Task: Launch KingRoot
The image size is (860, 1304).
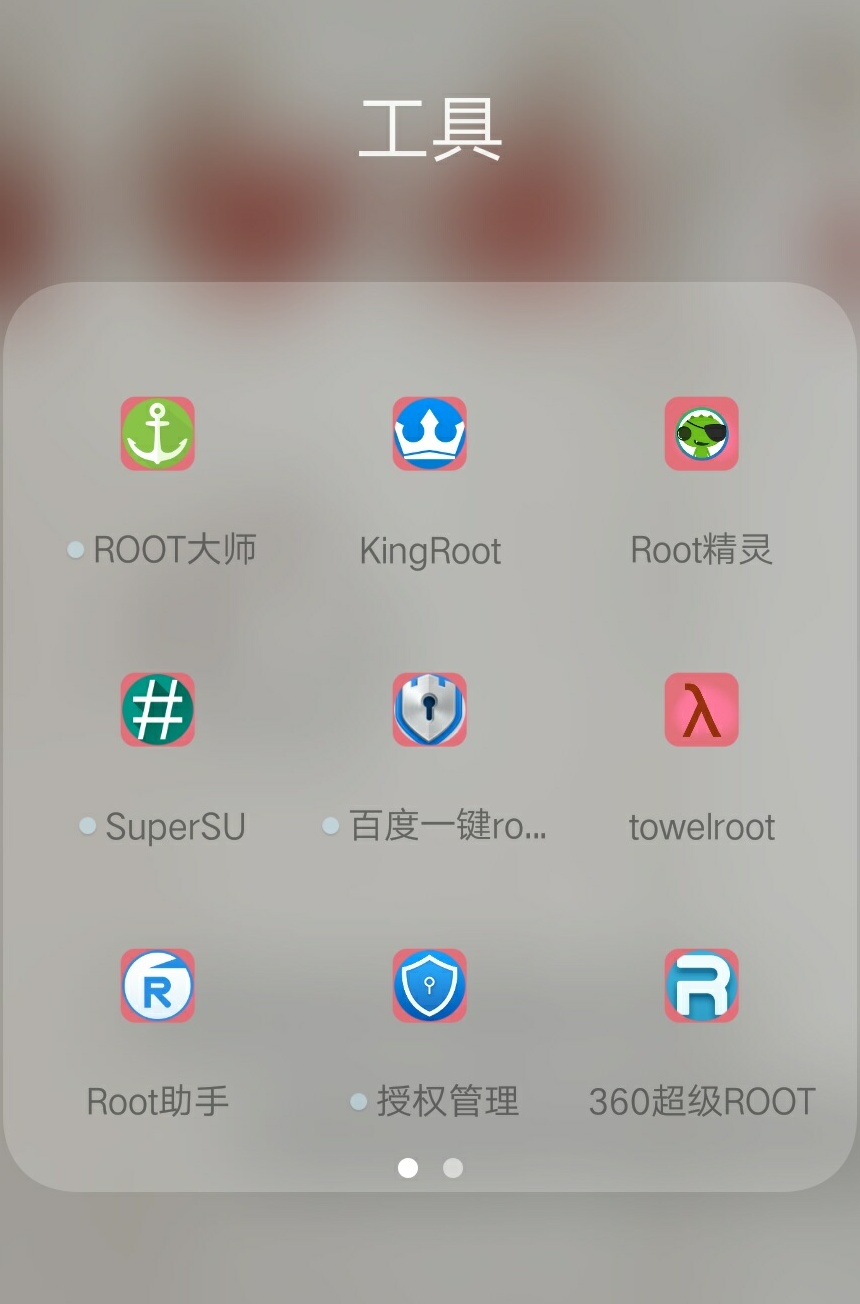Action: pyautogui.click(x=429, y=433)
